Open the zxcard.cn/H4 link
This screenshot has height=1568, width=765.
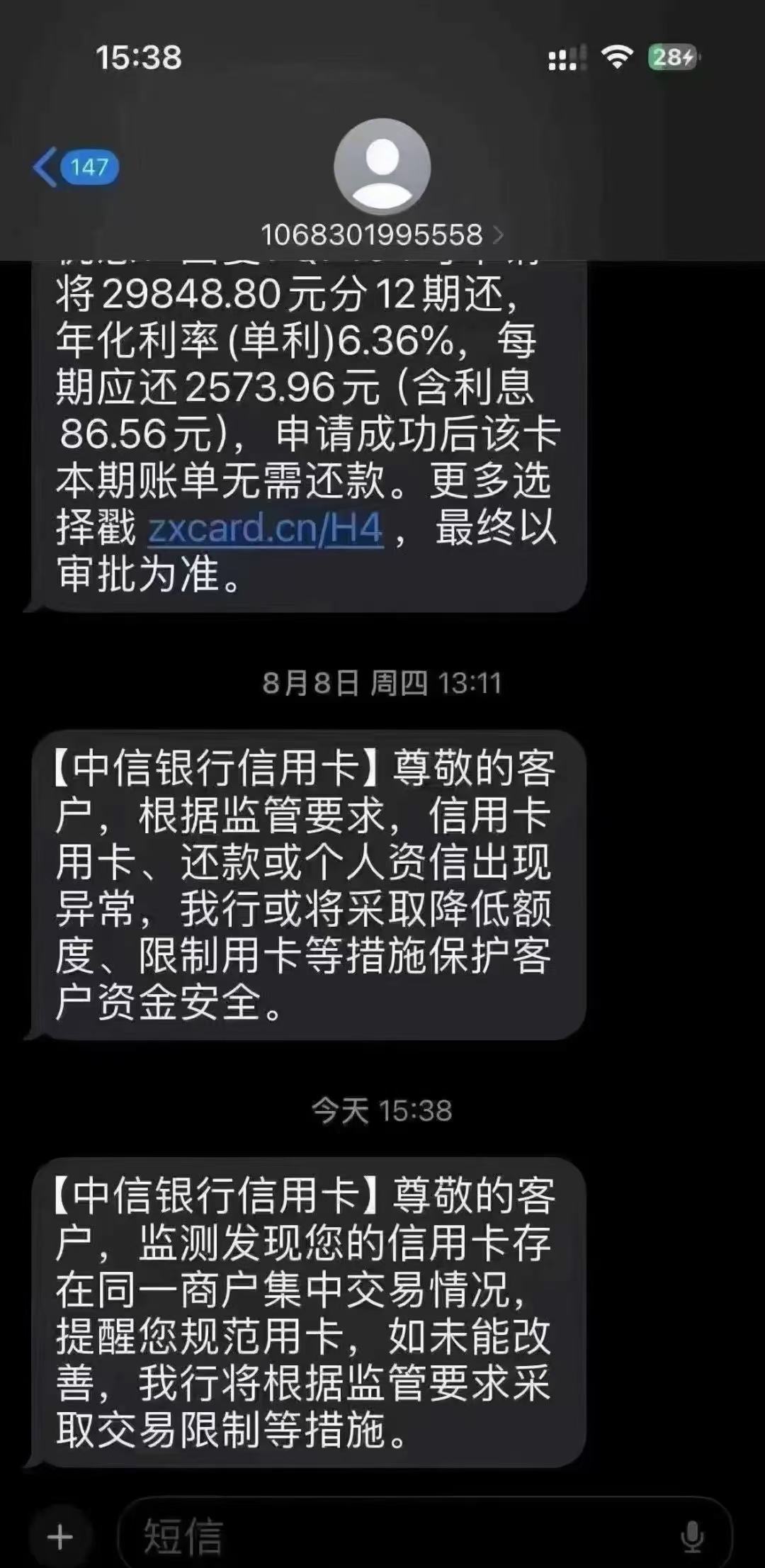pyautogui.click(x=266, y=528)
